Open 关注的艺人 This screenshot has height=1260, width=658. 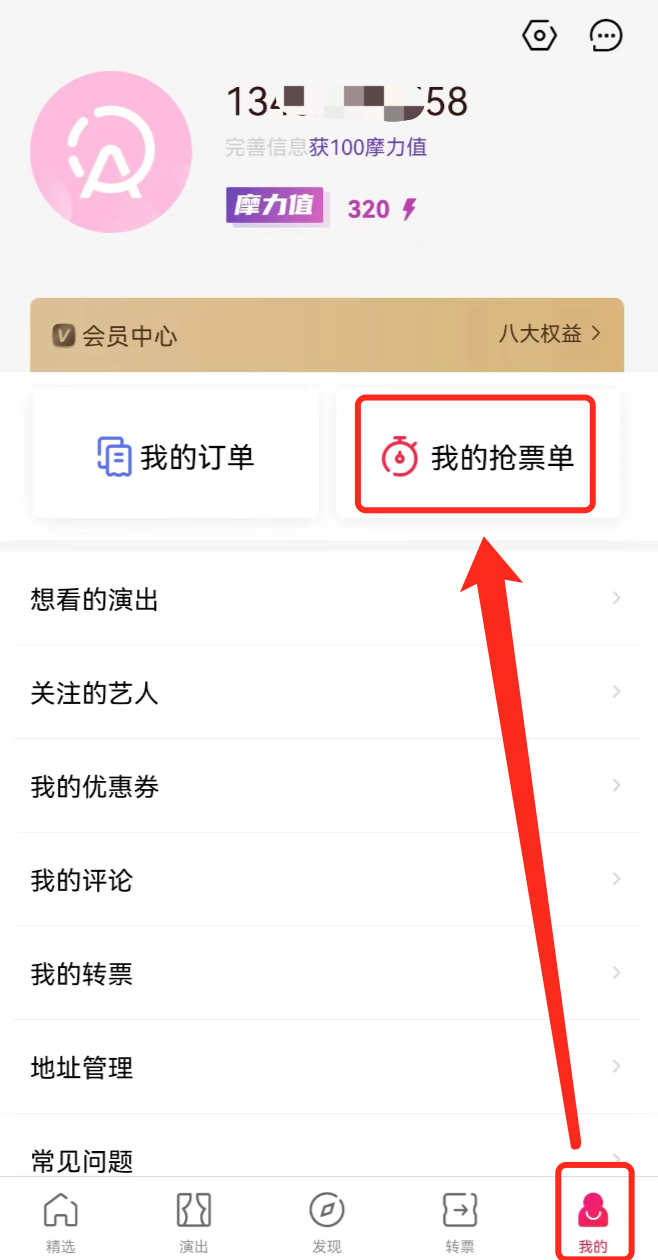pos(327,692)
